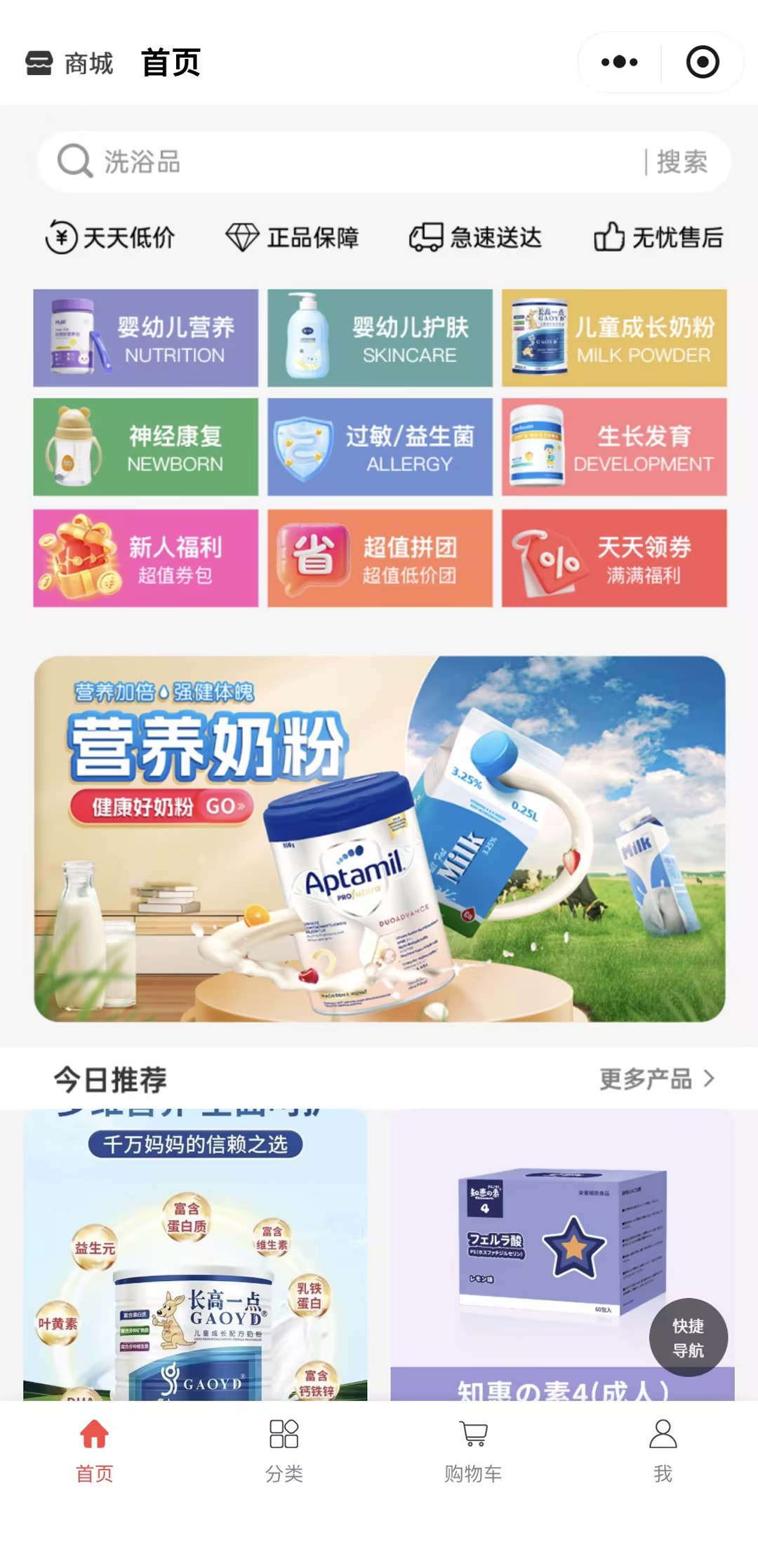Tap the 洗浴品 search field
This screenshot has width=758, height=1568.
337,162
